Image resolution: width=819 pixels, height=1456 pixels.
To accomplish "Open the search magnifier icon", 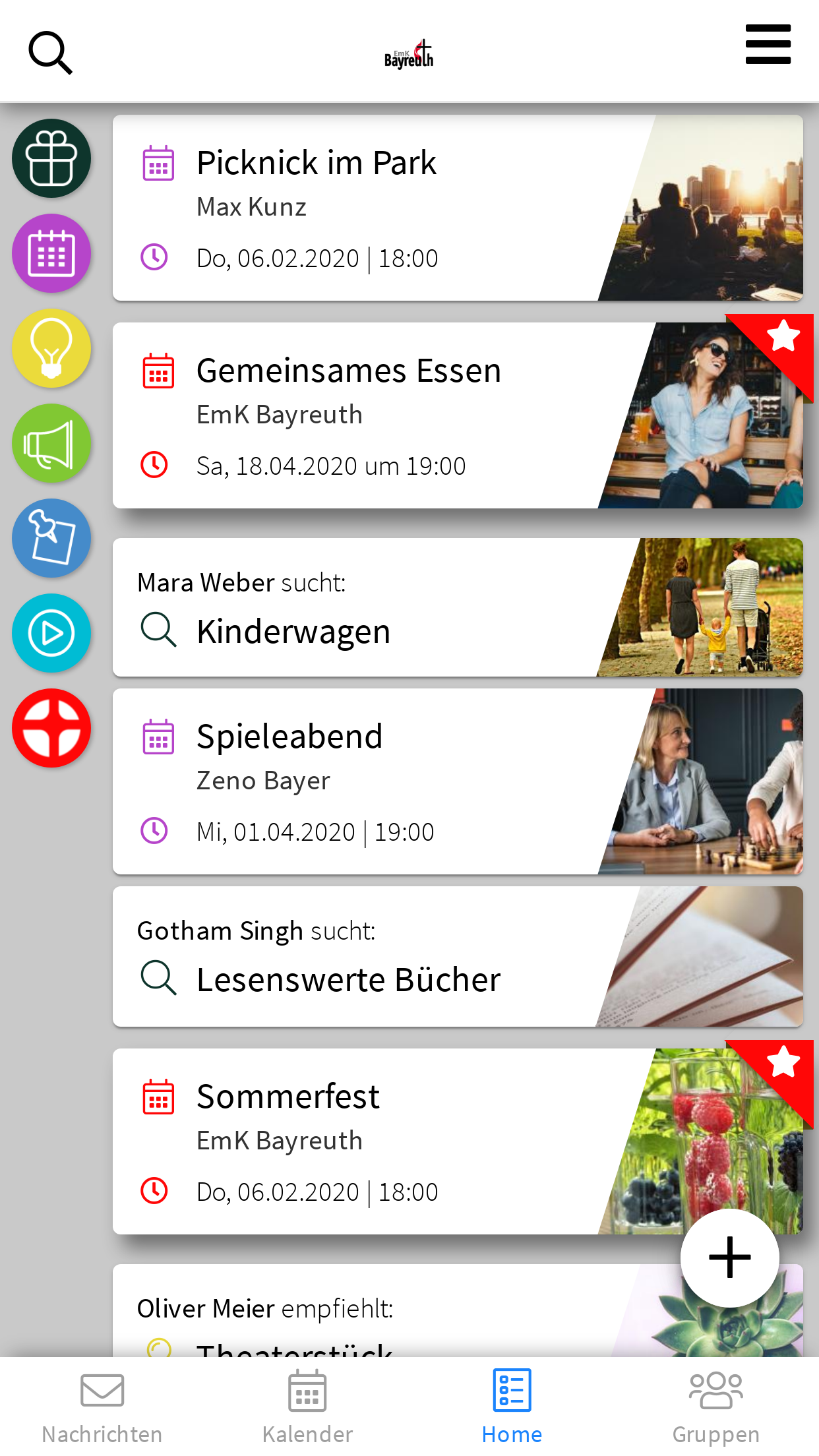I will (x=51, y=53).
